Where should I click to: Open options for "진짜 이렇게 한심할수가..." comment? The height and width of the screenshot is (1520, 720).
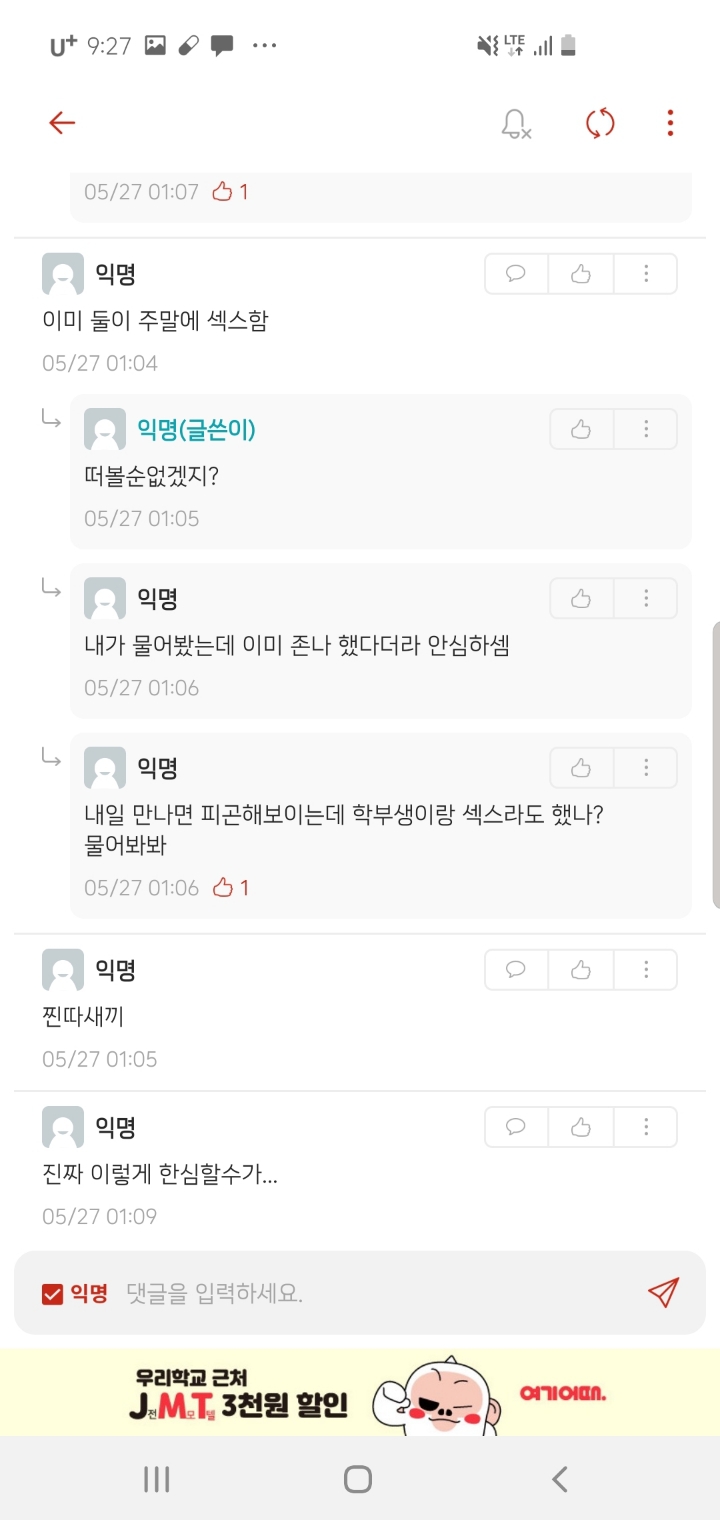(646, 1126)
